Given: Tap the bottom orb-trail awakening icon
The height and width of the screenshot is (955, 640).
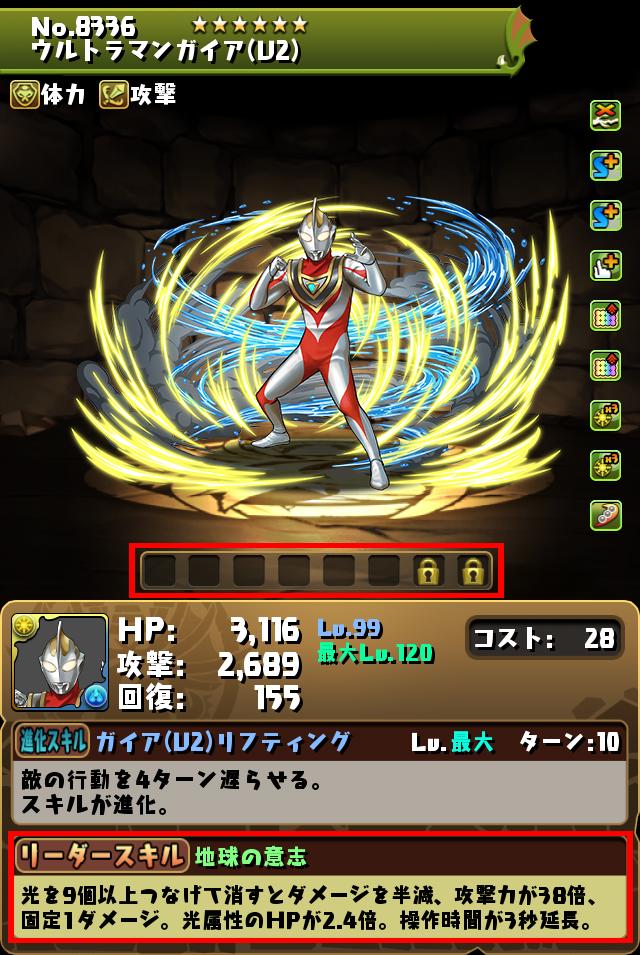Looking at the screenshot, I should click(x=605, y=515).
